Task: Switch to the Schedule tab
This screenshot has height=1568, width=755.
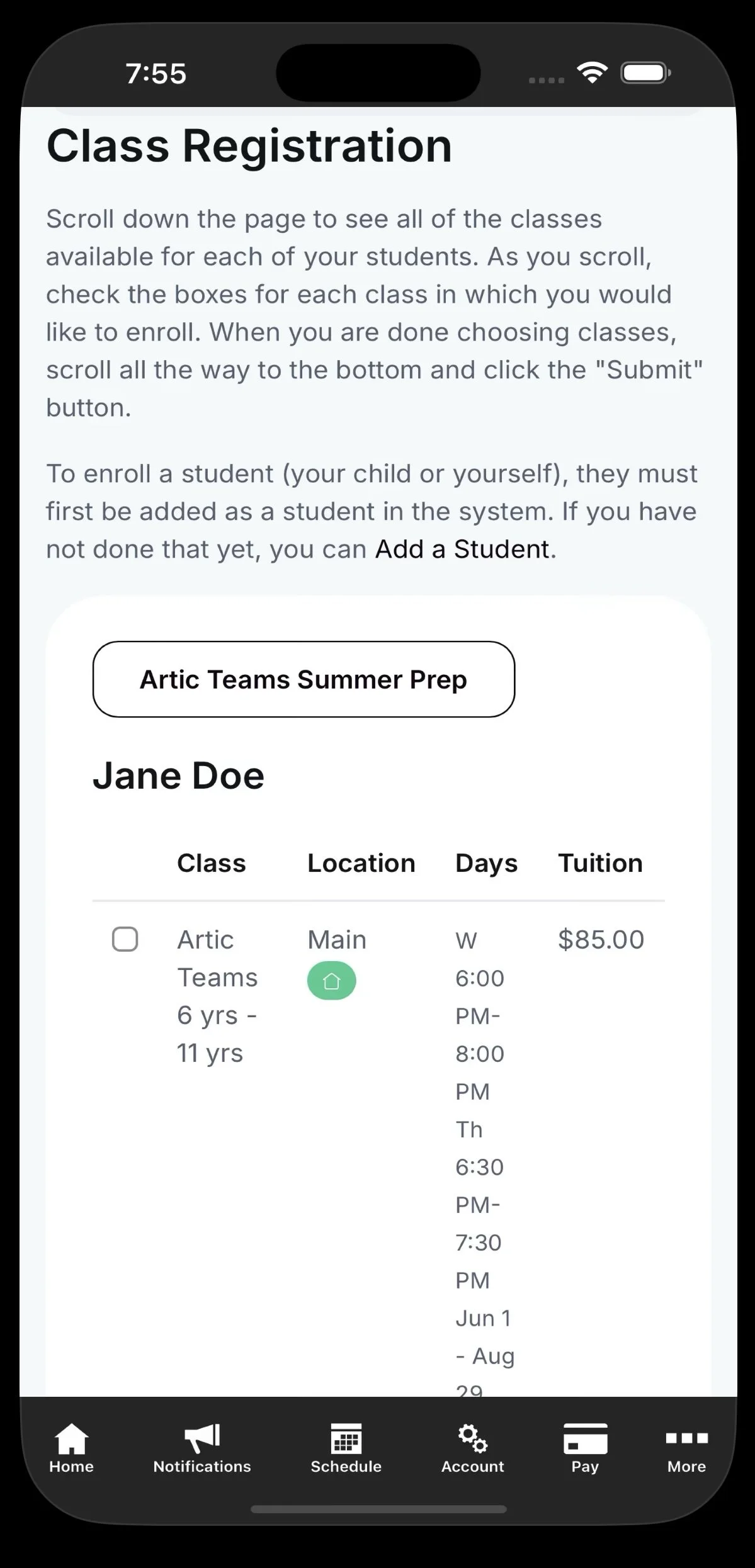Action: coord(346,1448)
